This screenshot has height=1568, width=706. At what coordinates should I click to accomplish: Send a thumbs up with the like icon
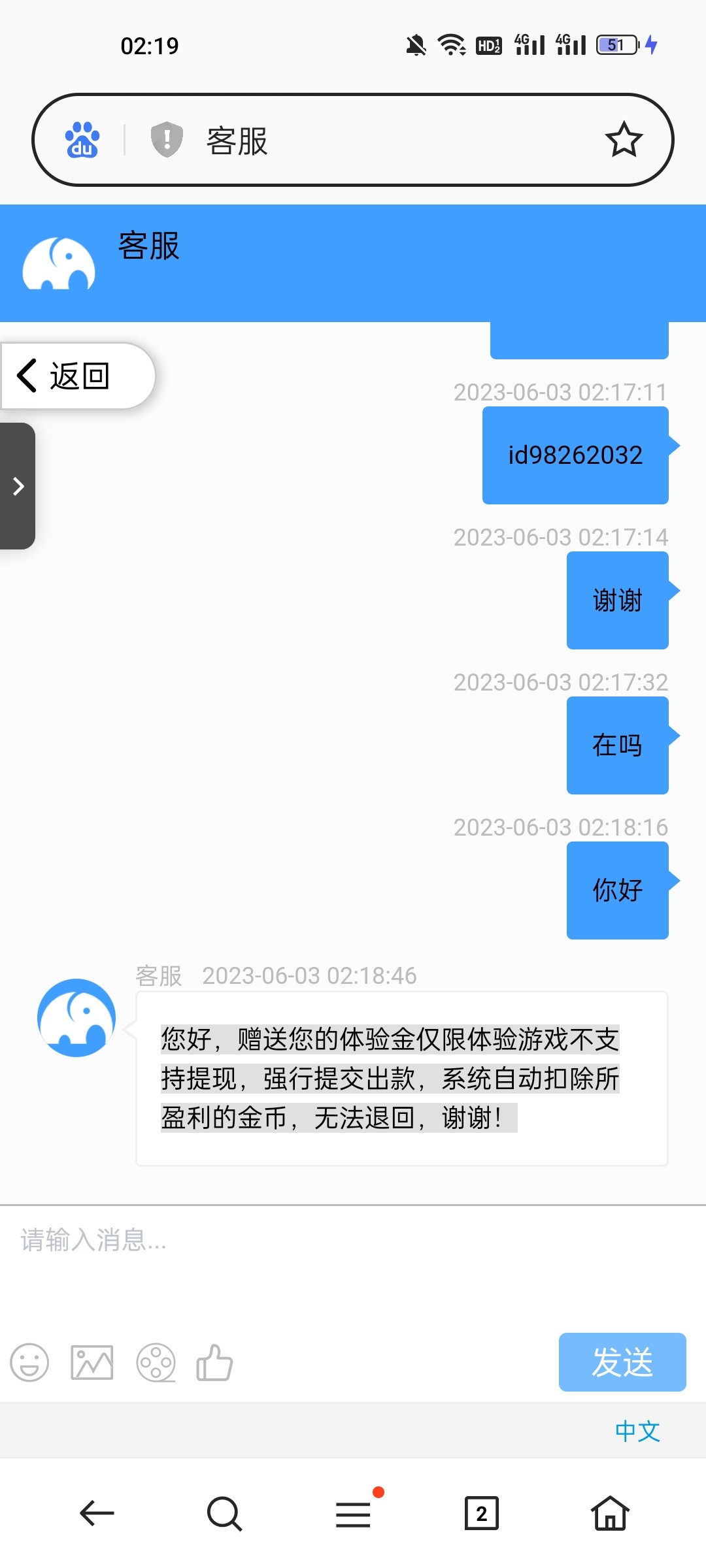pos(216,1362)
